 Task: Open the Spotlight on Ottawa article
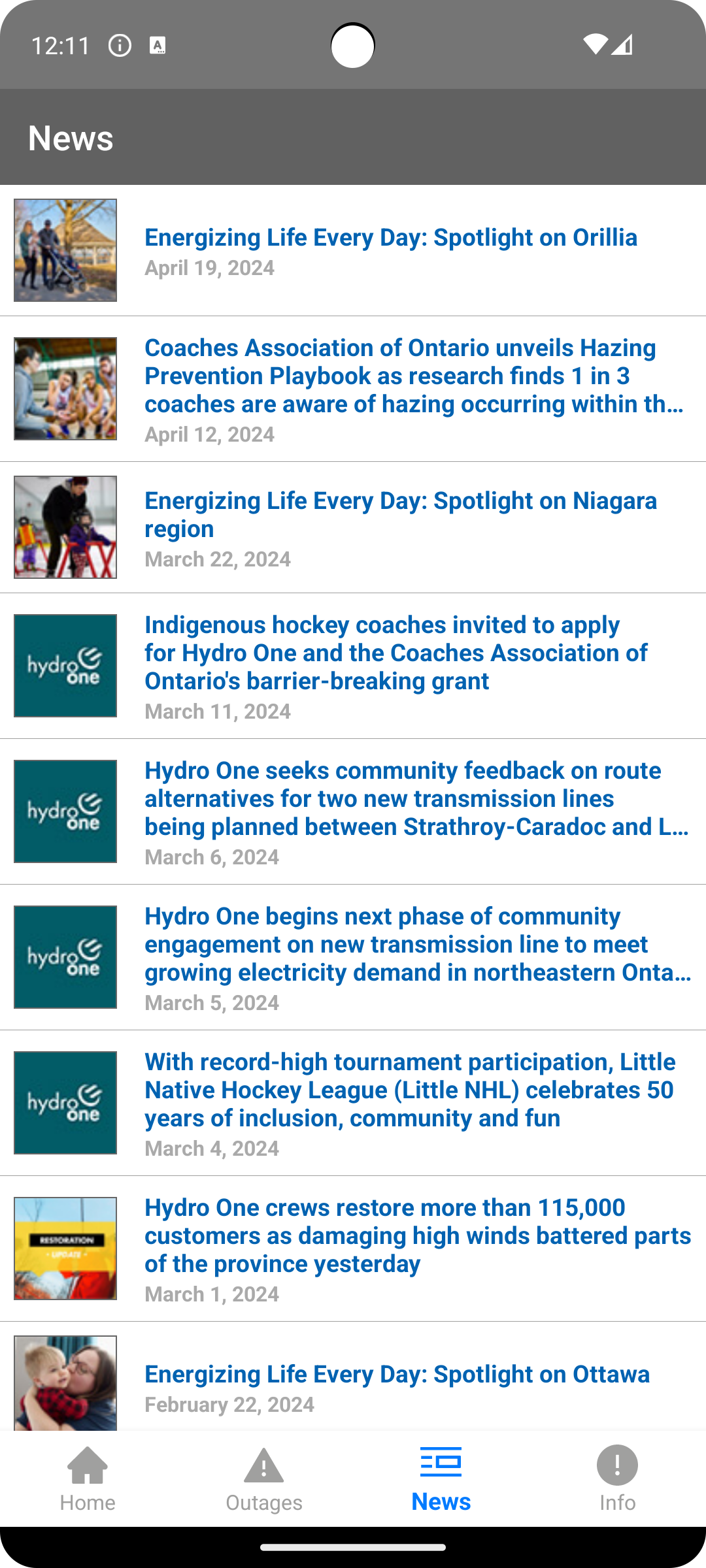397,1375
